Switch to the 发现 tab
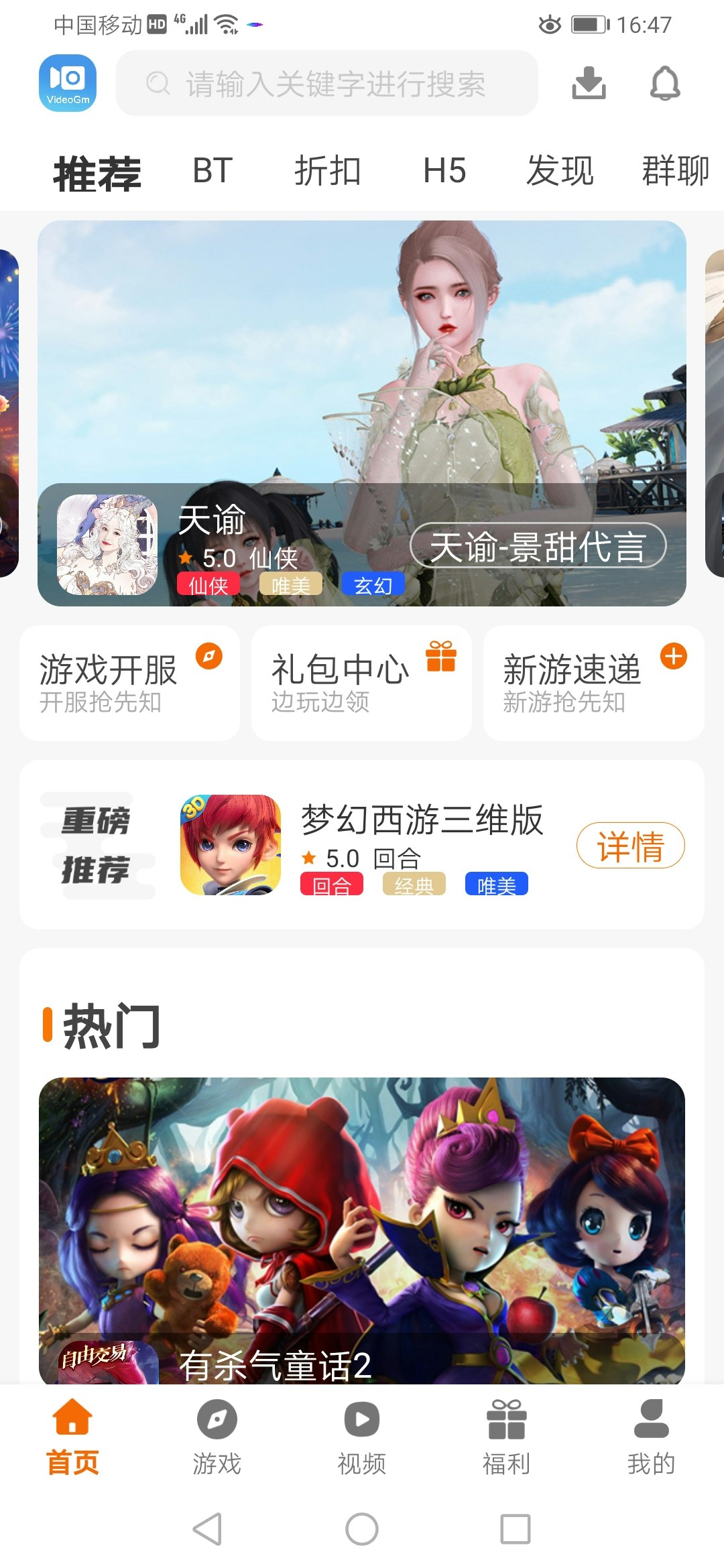 pyautogui.click(x=560, y=171)
